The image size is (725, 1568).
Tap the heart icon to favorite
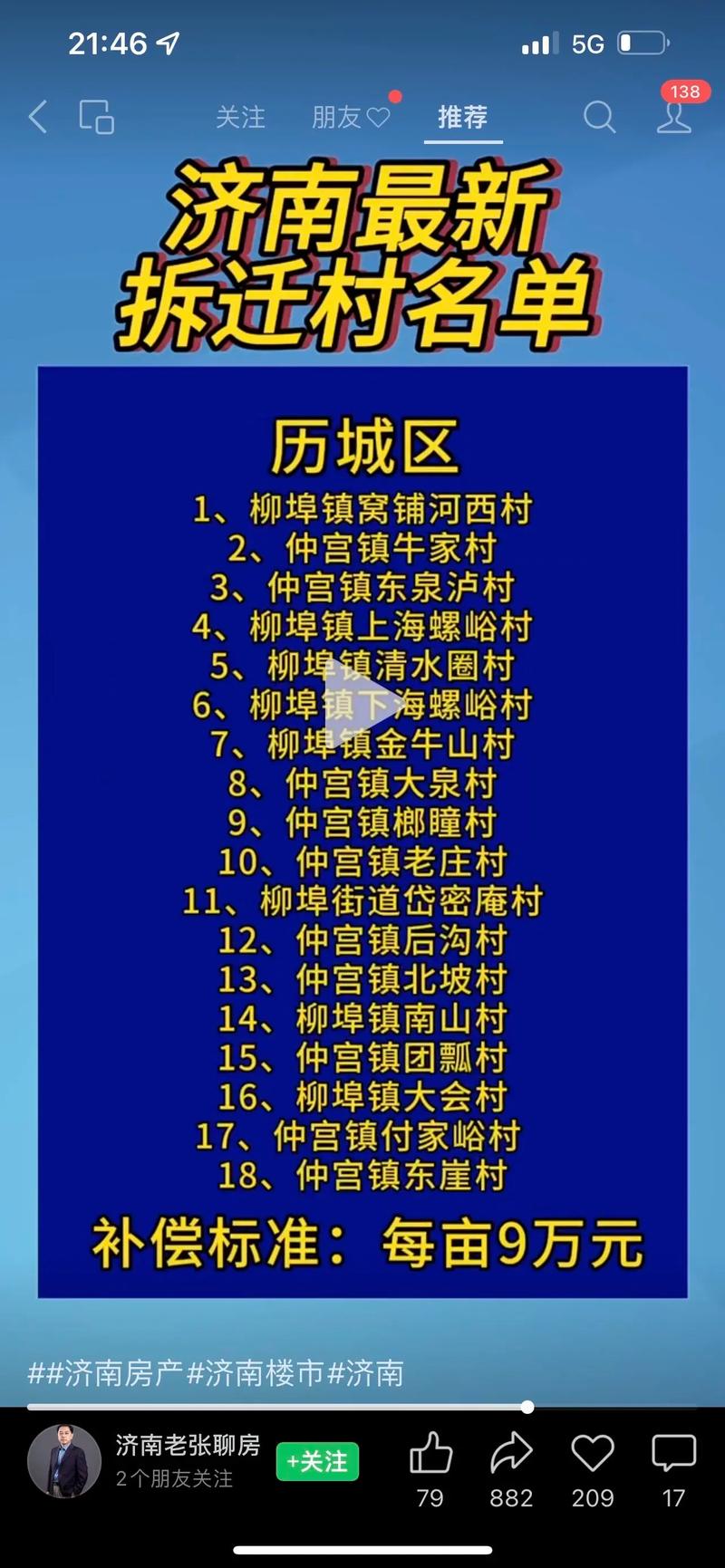(593, 1455)
